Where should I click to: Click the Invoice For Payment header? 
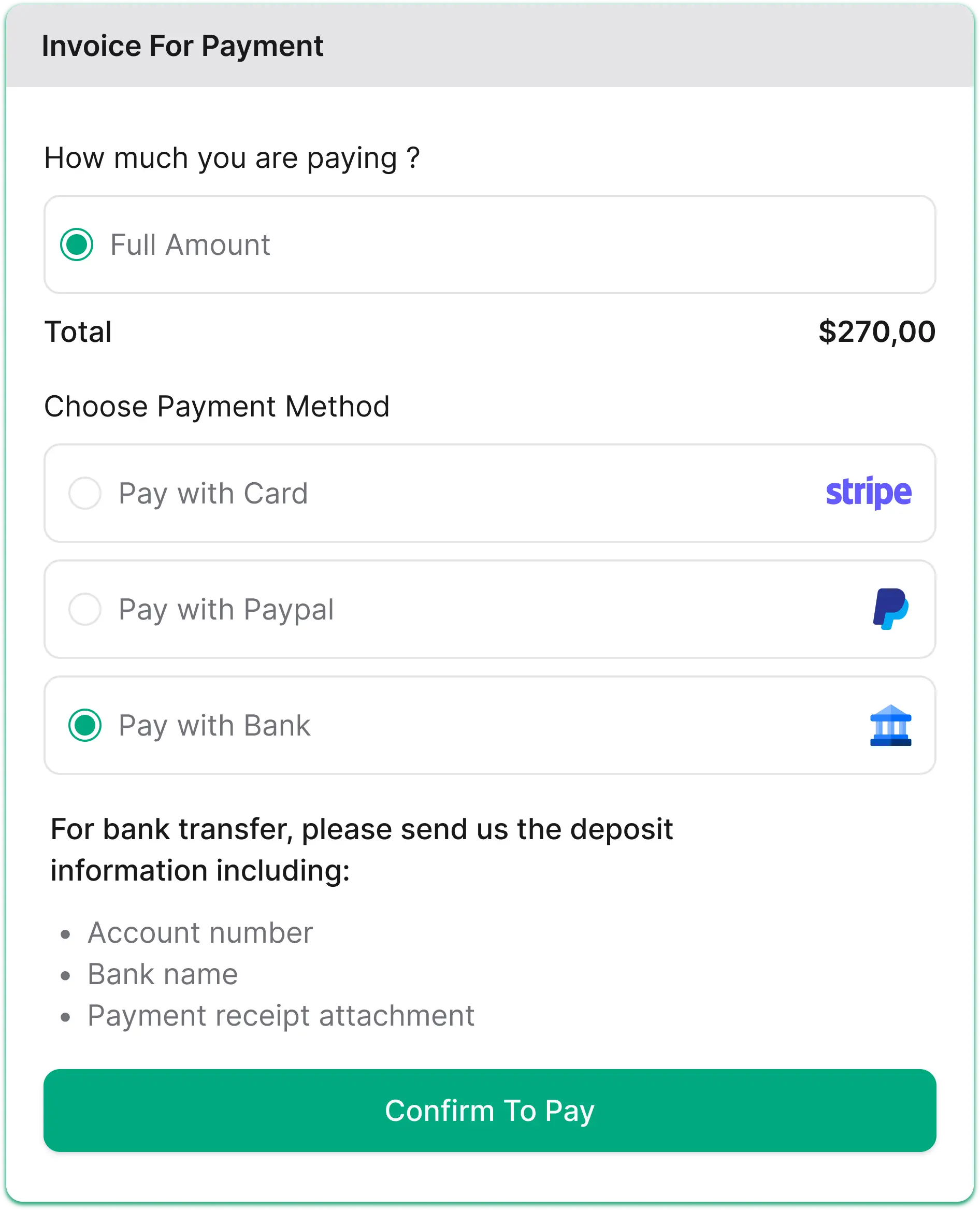pyautogui.click(x=183, y=46)
